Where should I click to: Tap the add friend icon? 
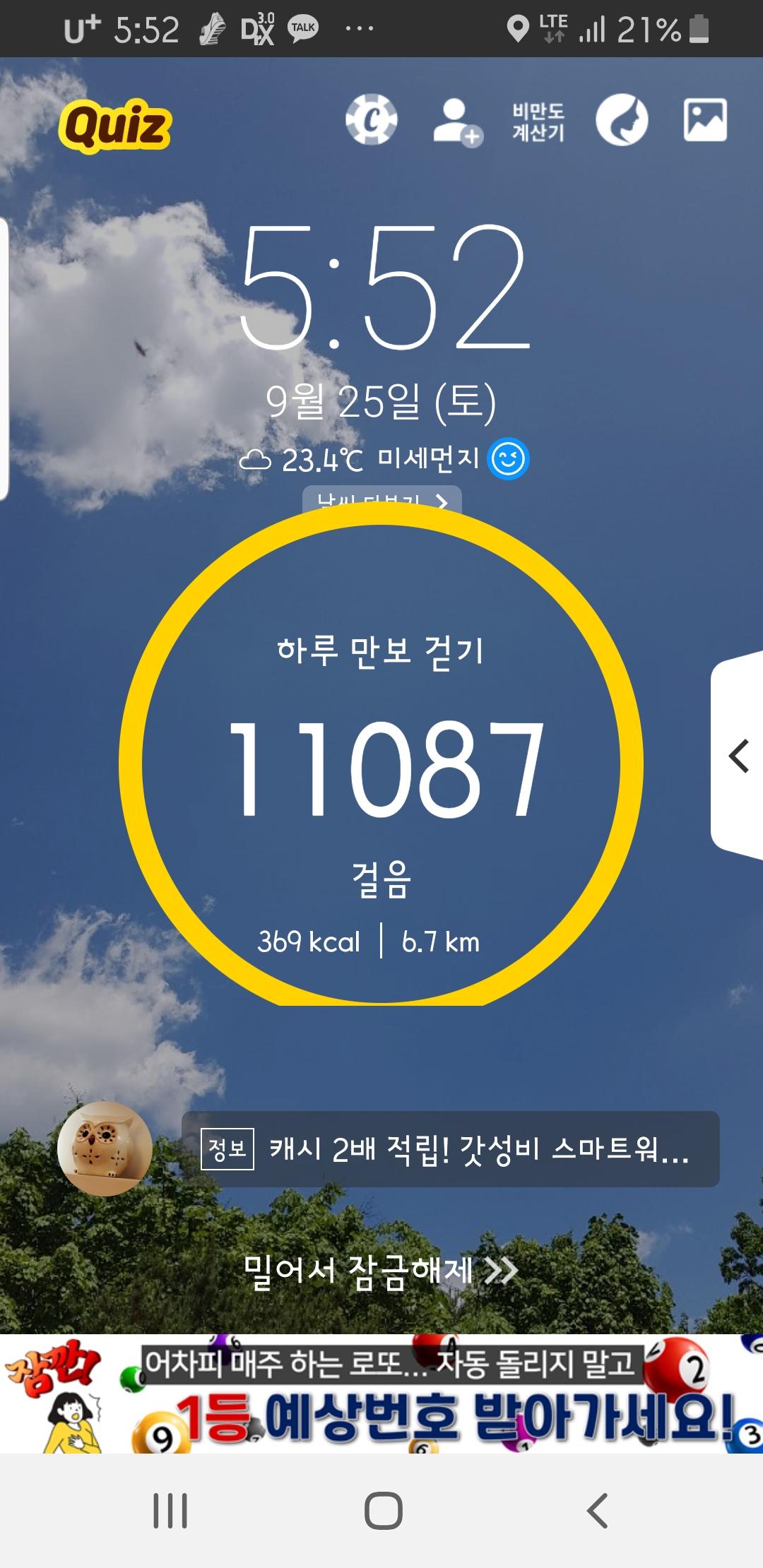(457, 121)
